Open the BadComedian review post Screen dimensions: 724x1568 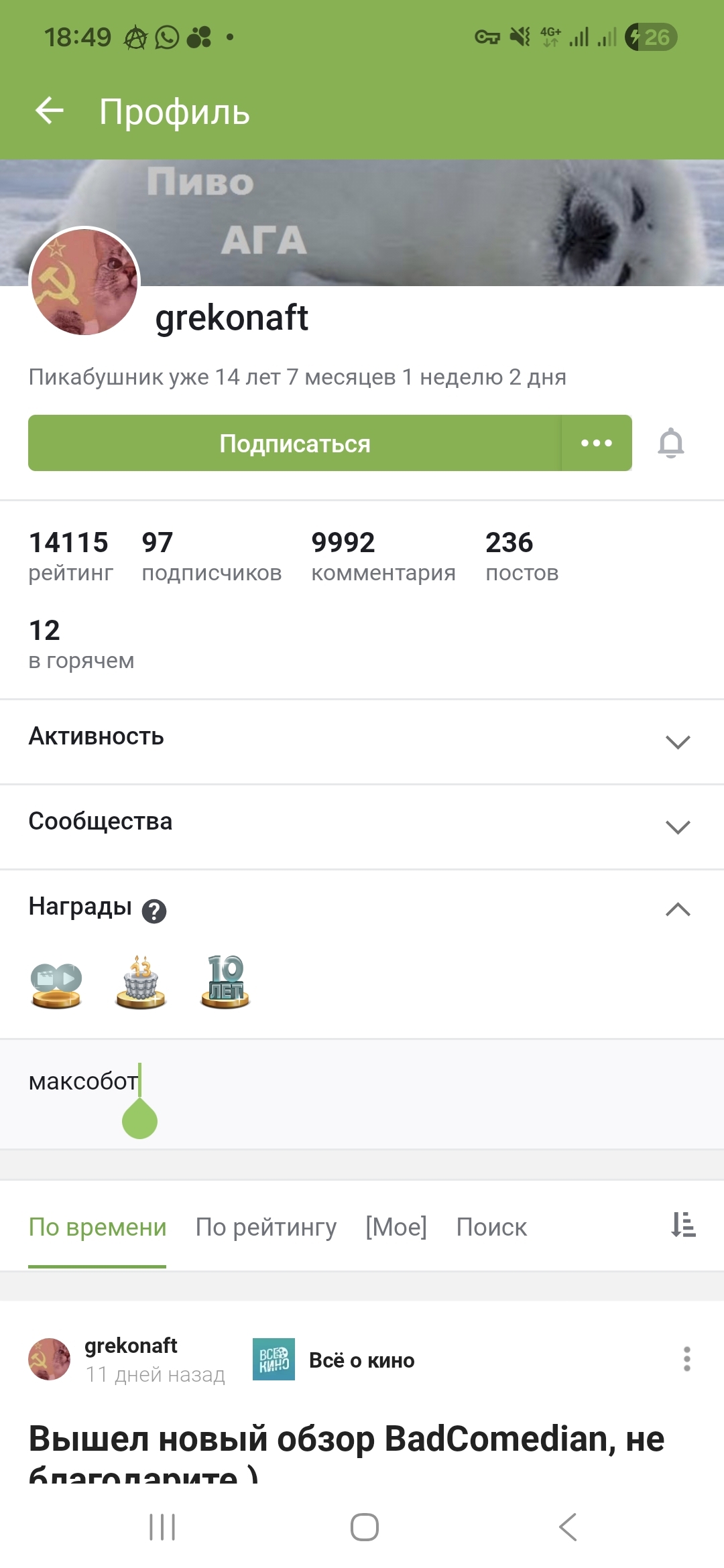click(x=346, y=1439)
